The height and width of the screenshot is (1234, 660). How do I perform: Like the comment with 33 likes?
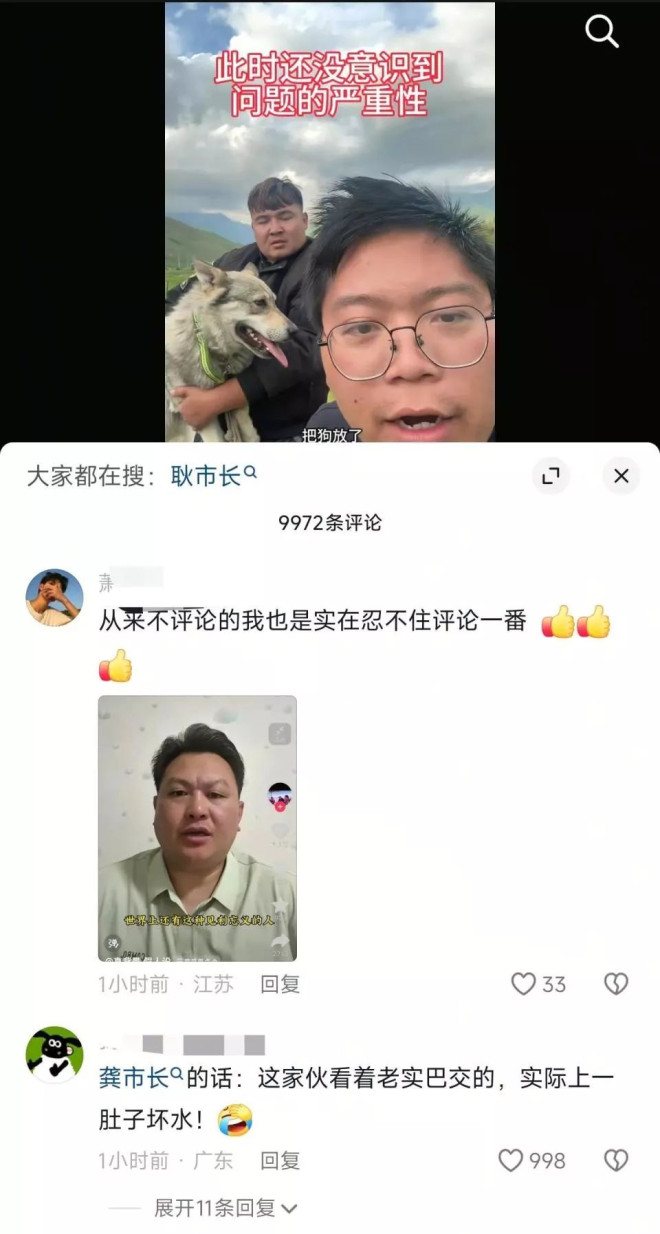524,985
